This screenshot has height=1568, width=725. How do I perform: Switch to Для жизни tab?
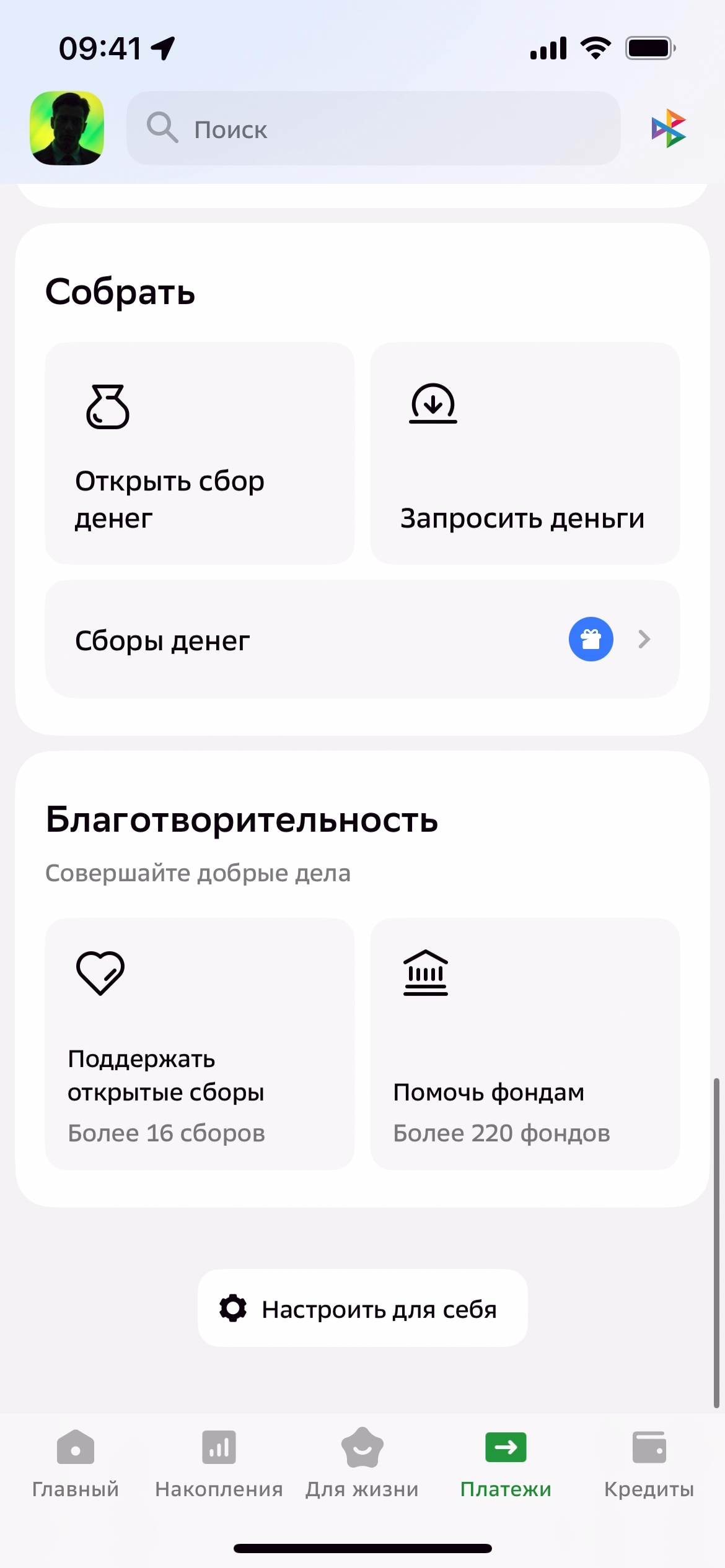[x=362, y=1463]
